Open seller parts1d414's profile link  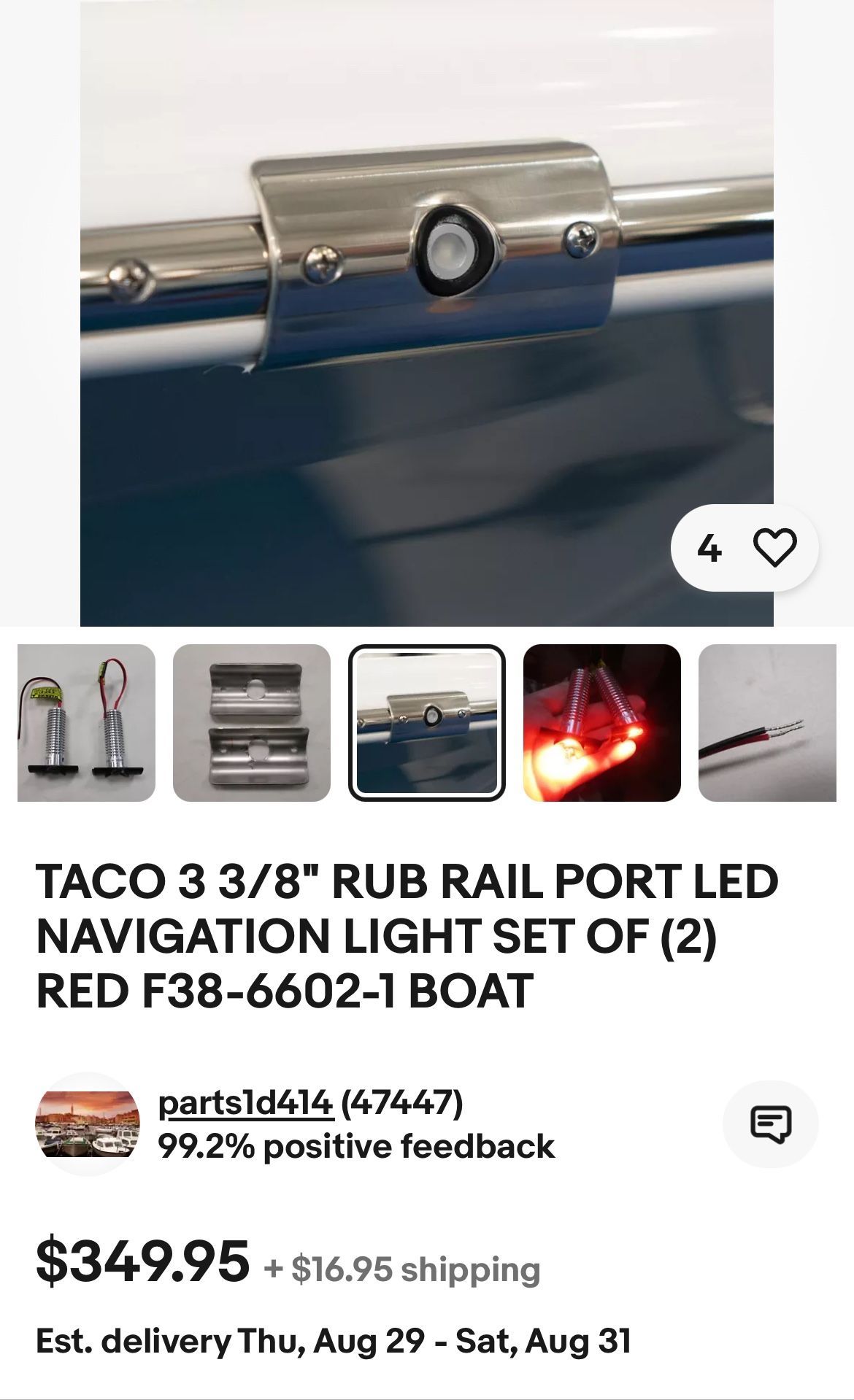click(x=246, y=1104)
